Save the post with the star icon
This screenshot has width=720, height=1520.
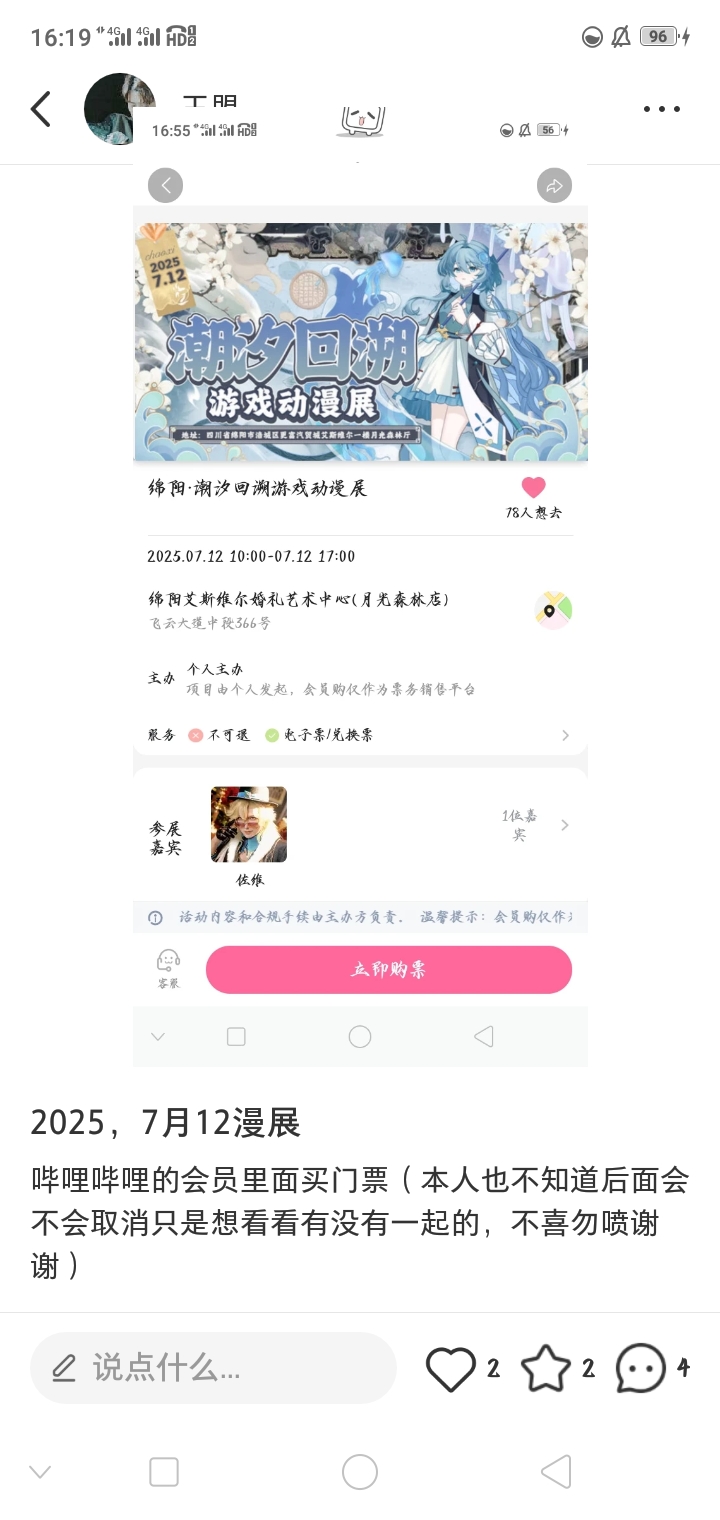coord(546,1369)
